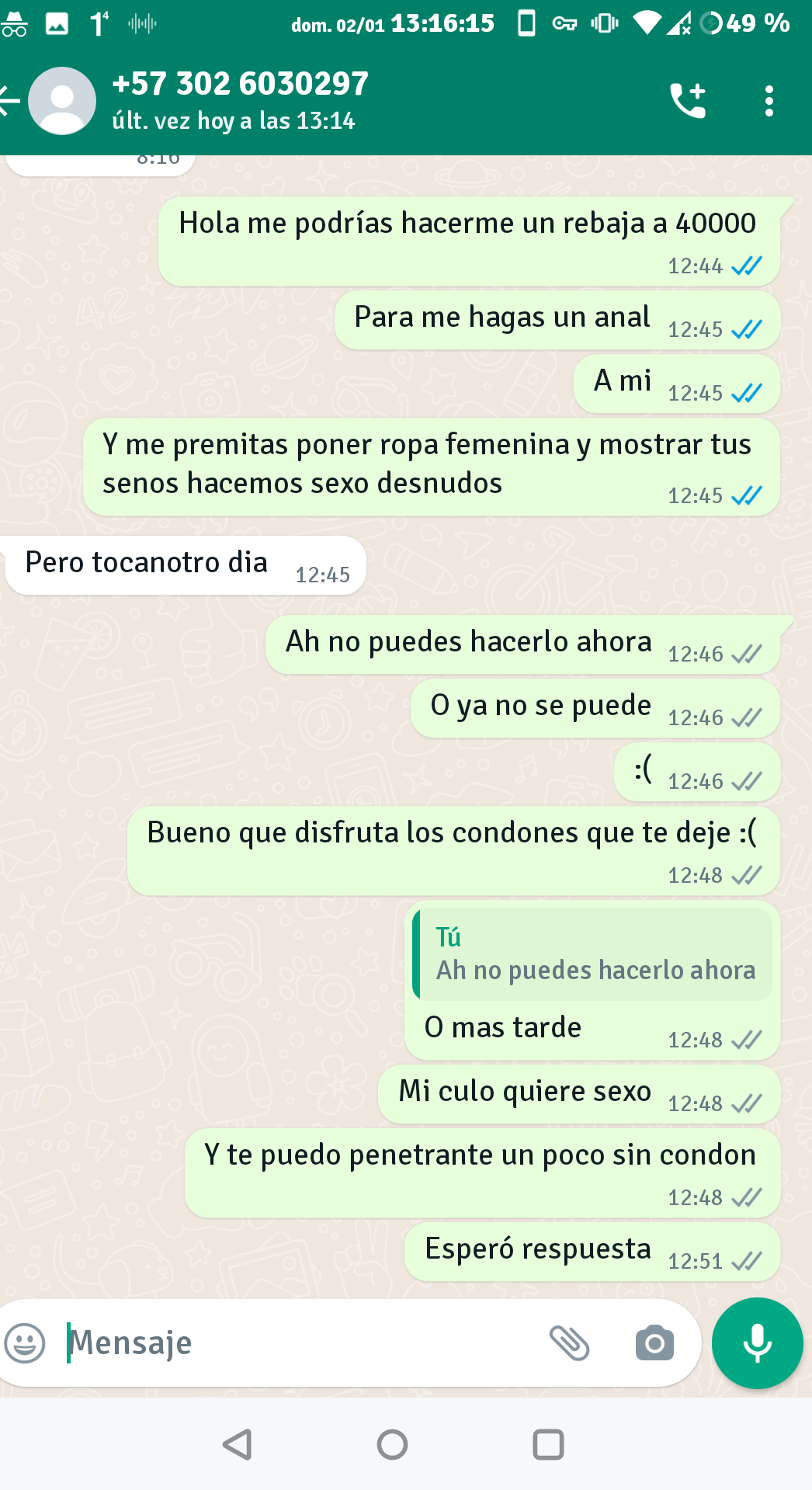Viewport: 812px width, 1490px height.
Task: Tap the system back navigation button
Action: coord(238,1445)
